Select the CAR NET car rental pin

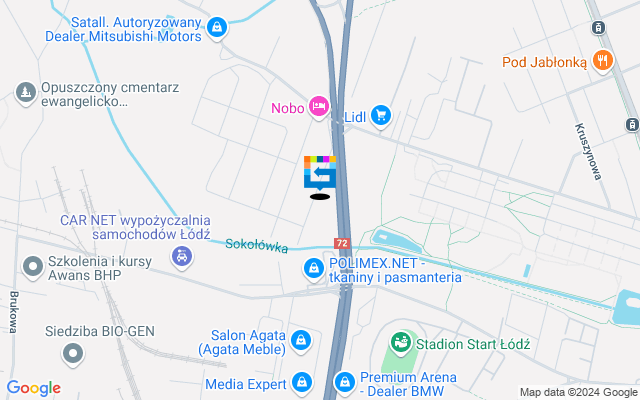tap(181, 258)
